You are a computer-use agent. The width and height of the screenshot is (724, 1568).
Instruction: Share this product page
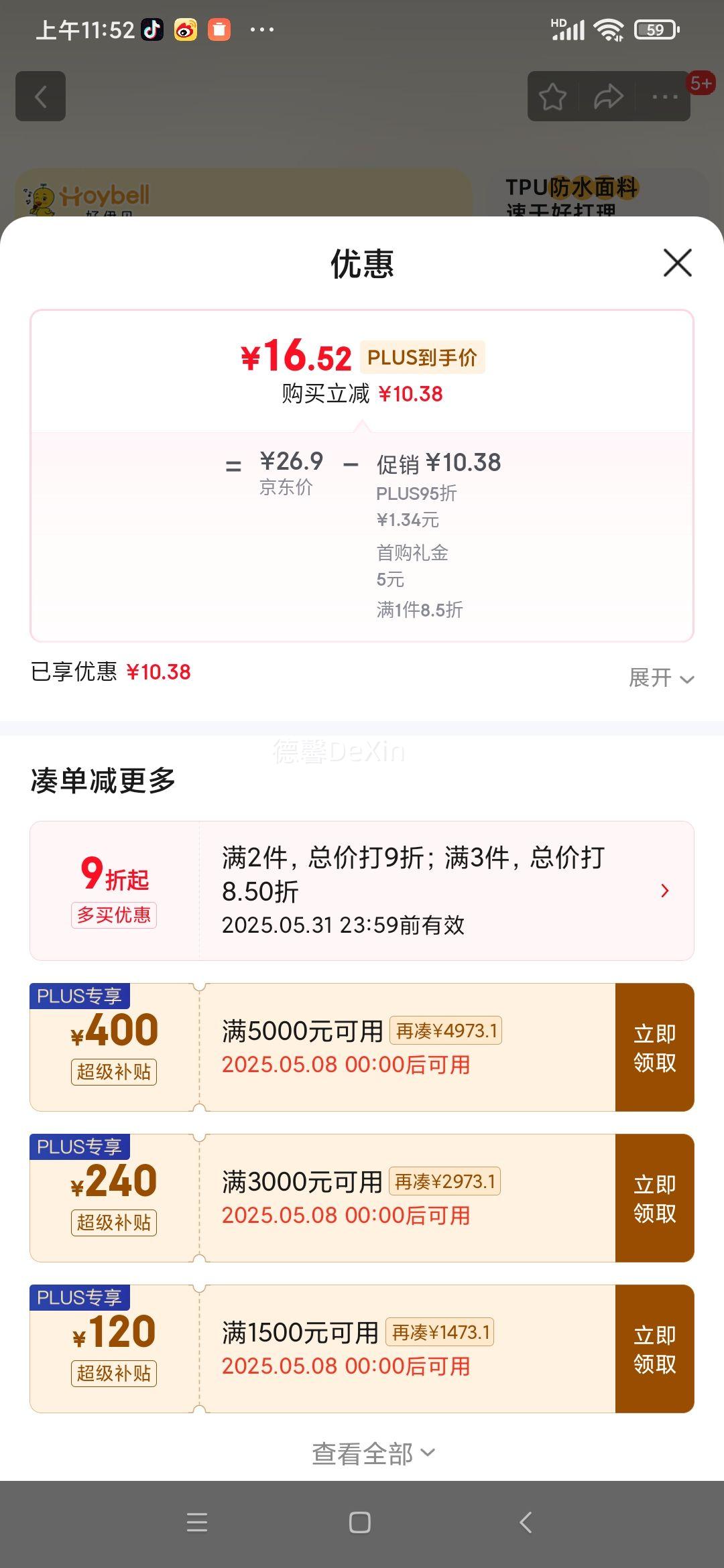pos(609,97)
